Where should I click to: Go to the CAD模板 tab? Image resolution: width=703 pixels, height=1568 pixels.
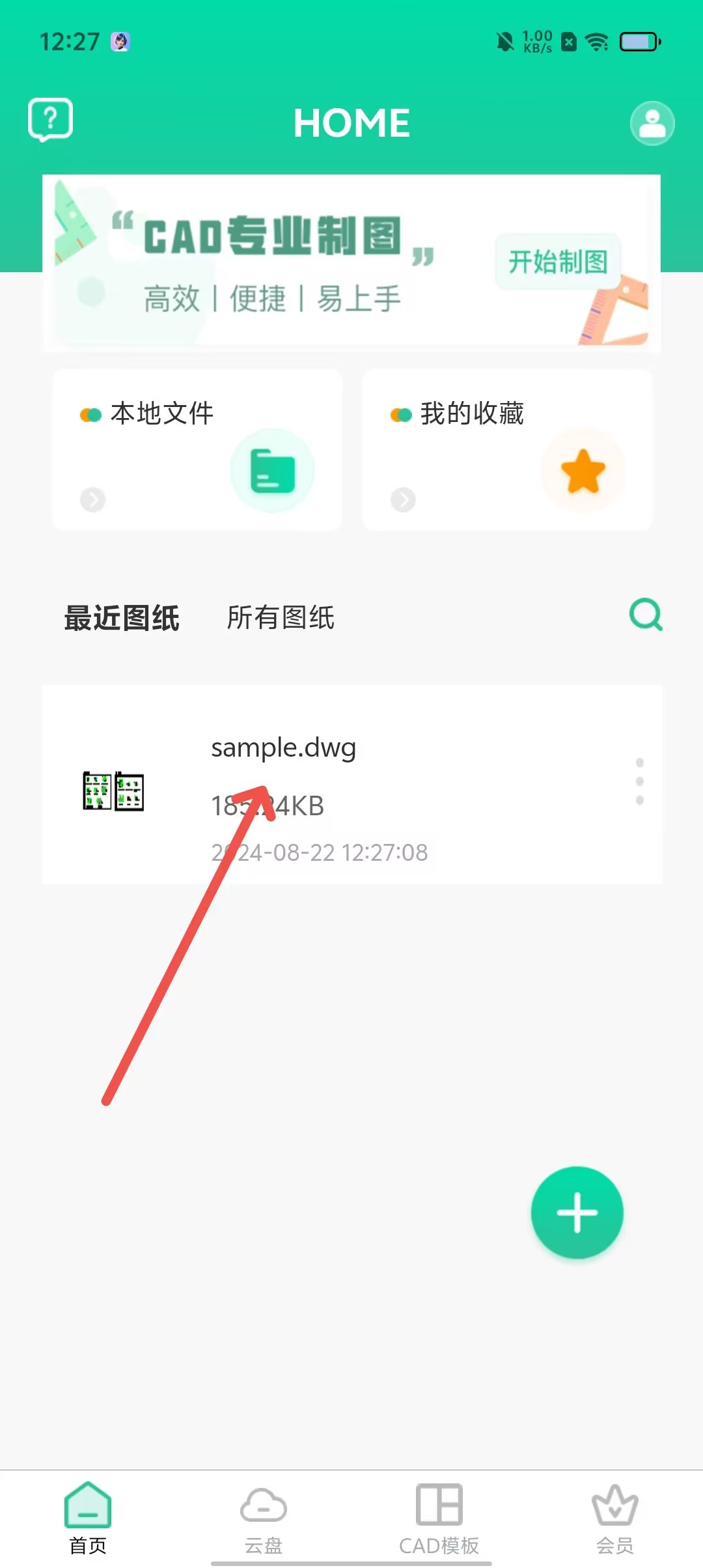tap(439, 1519)
